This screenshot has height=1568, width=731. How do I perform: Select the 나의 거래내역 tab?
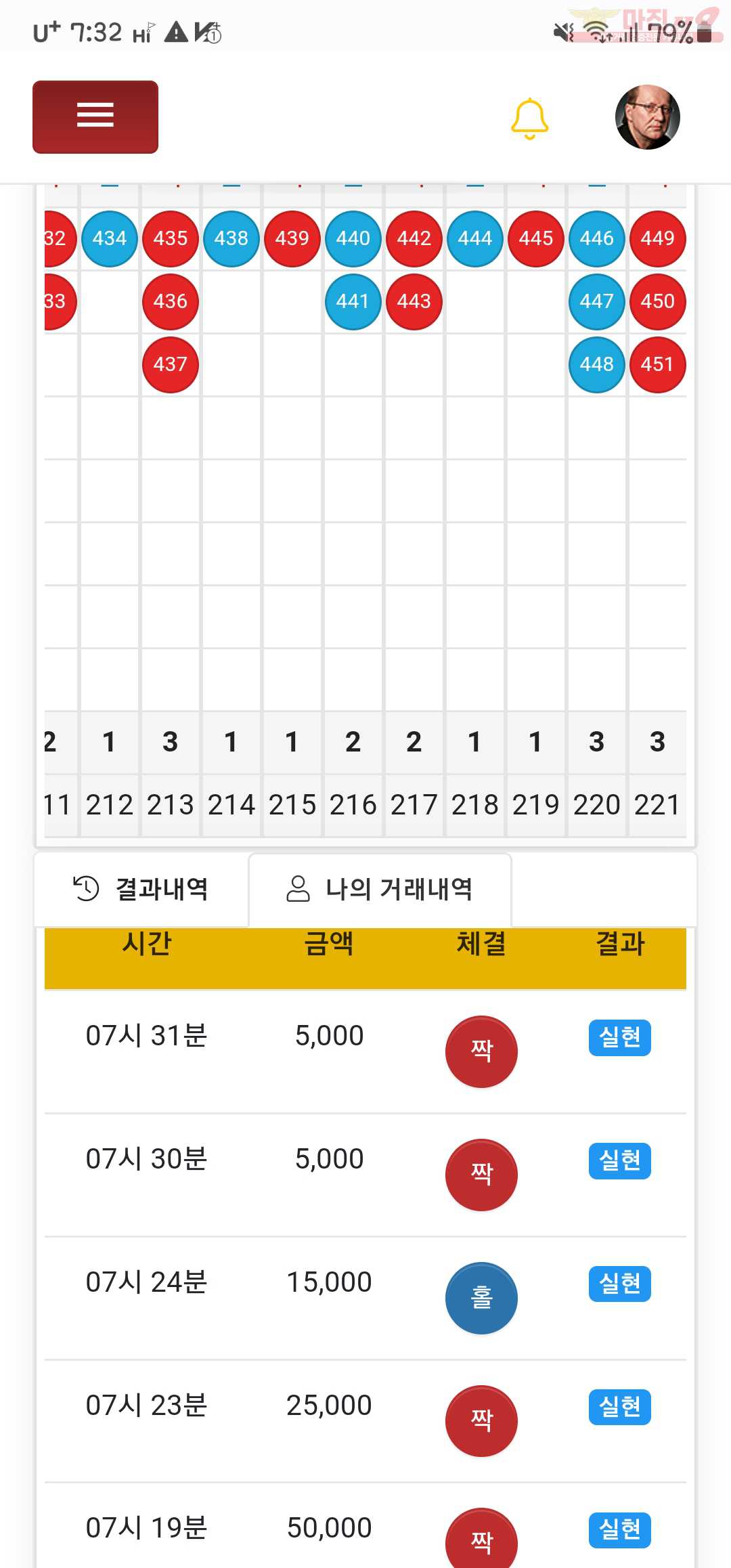(380, 889)
